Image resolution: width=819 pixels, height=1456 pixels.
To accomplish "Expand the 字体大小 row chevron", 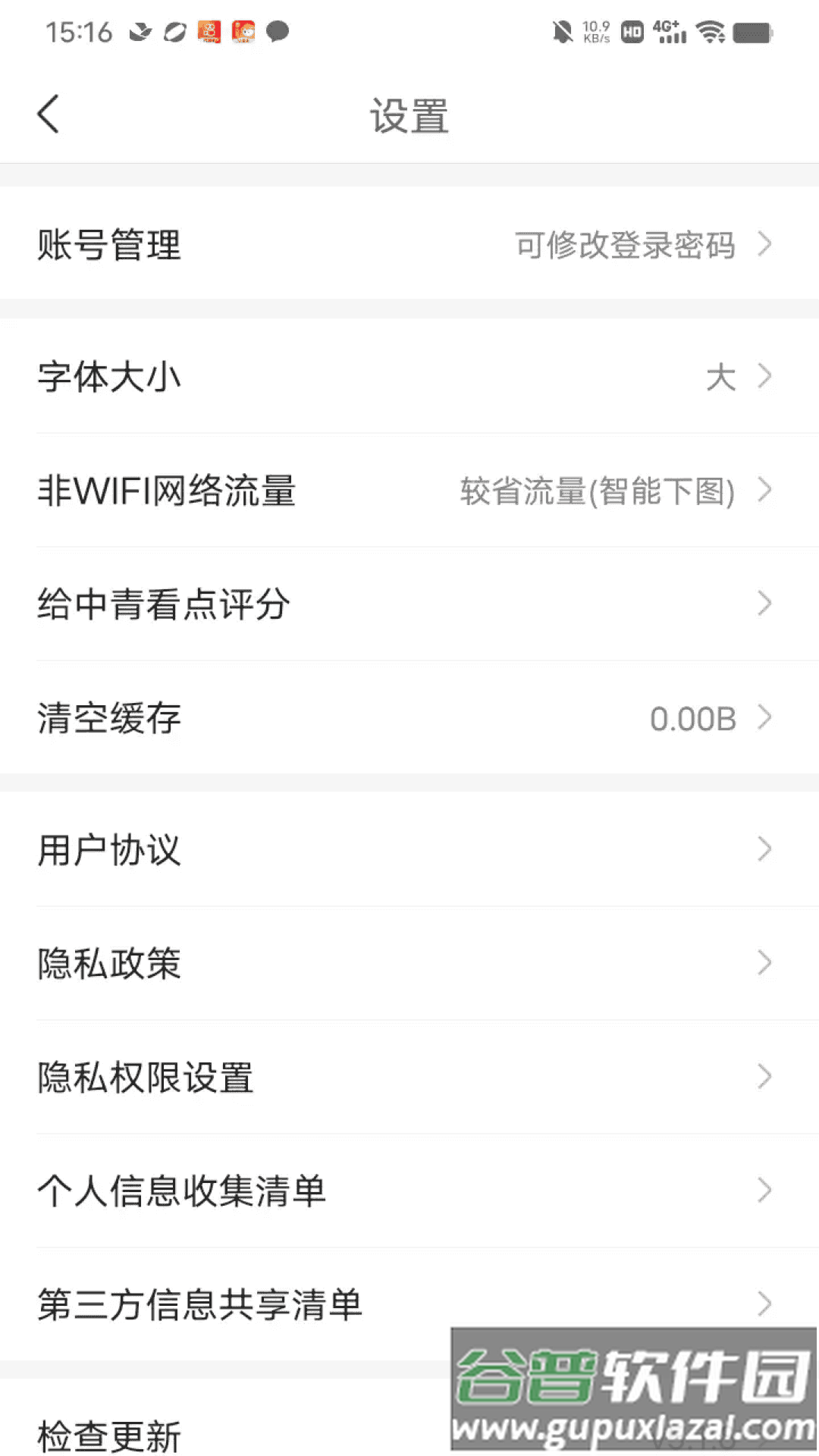I will 764,377.
